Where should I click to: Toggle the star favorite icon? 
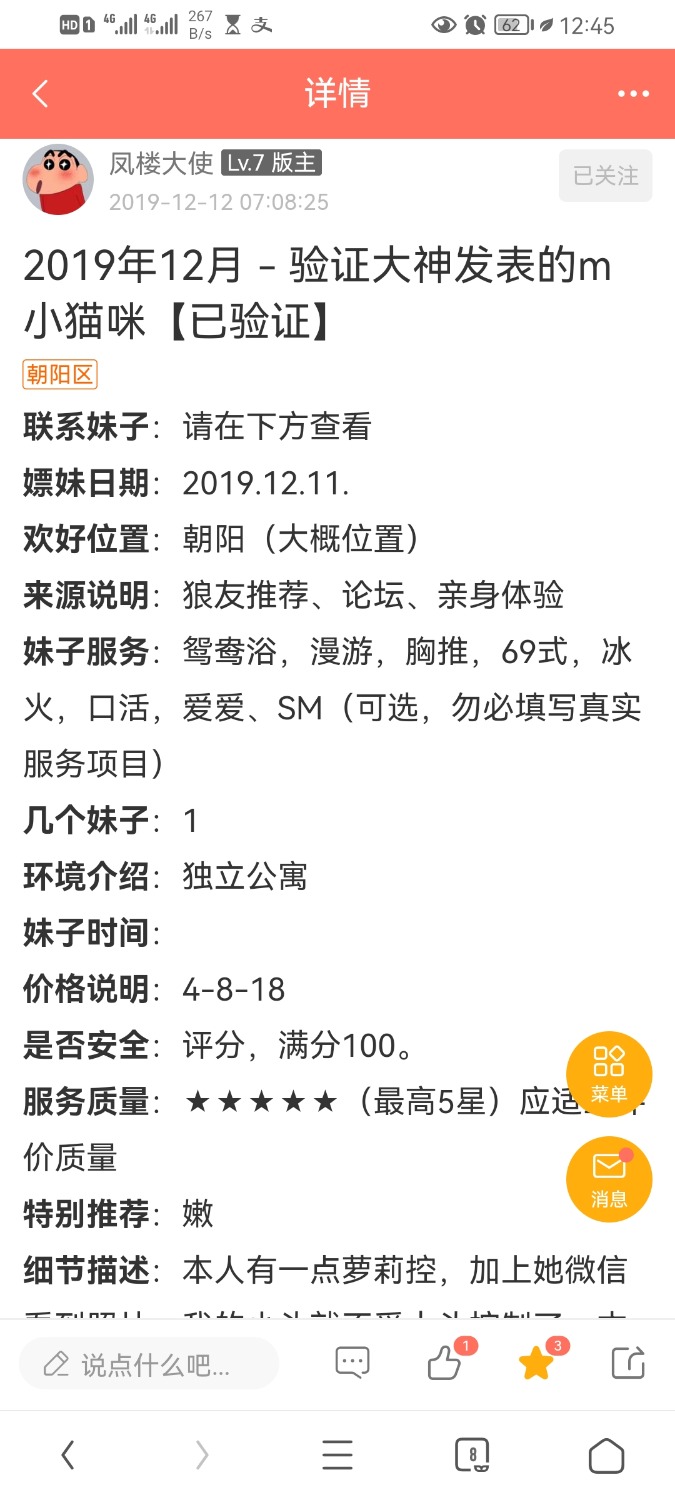pyautogui.click(x=536, y=1363)
